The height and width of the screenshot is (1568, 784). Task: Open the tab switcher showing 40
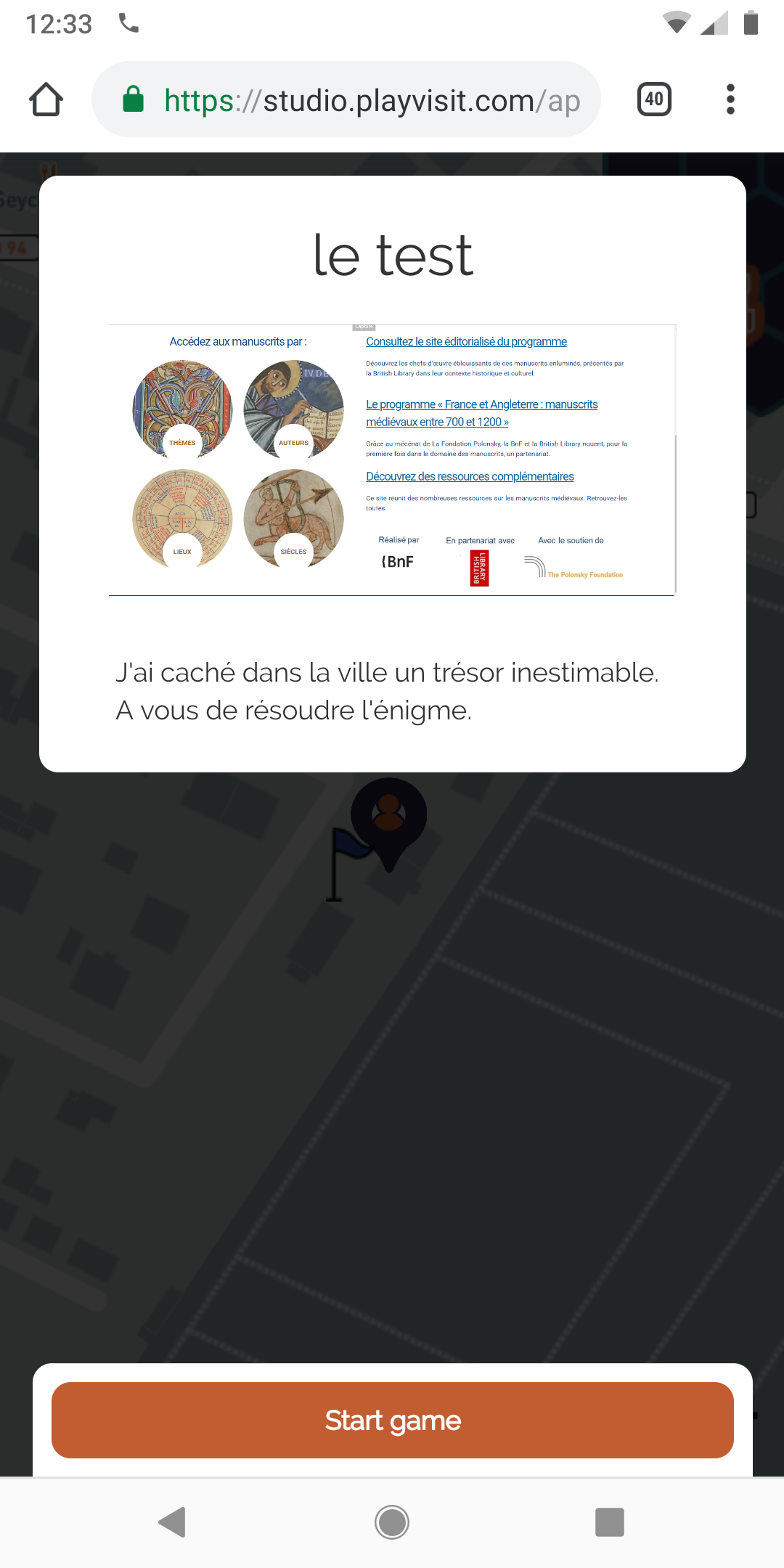click(x=654, y=99)
